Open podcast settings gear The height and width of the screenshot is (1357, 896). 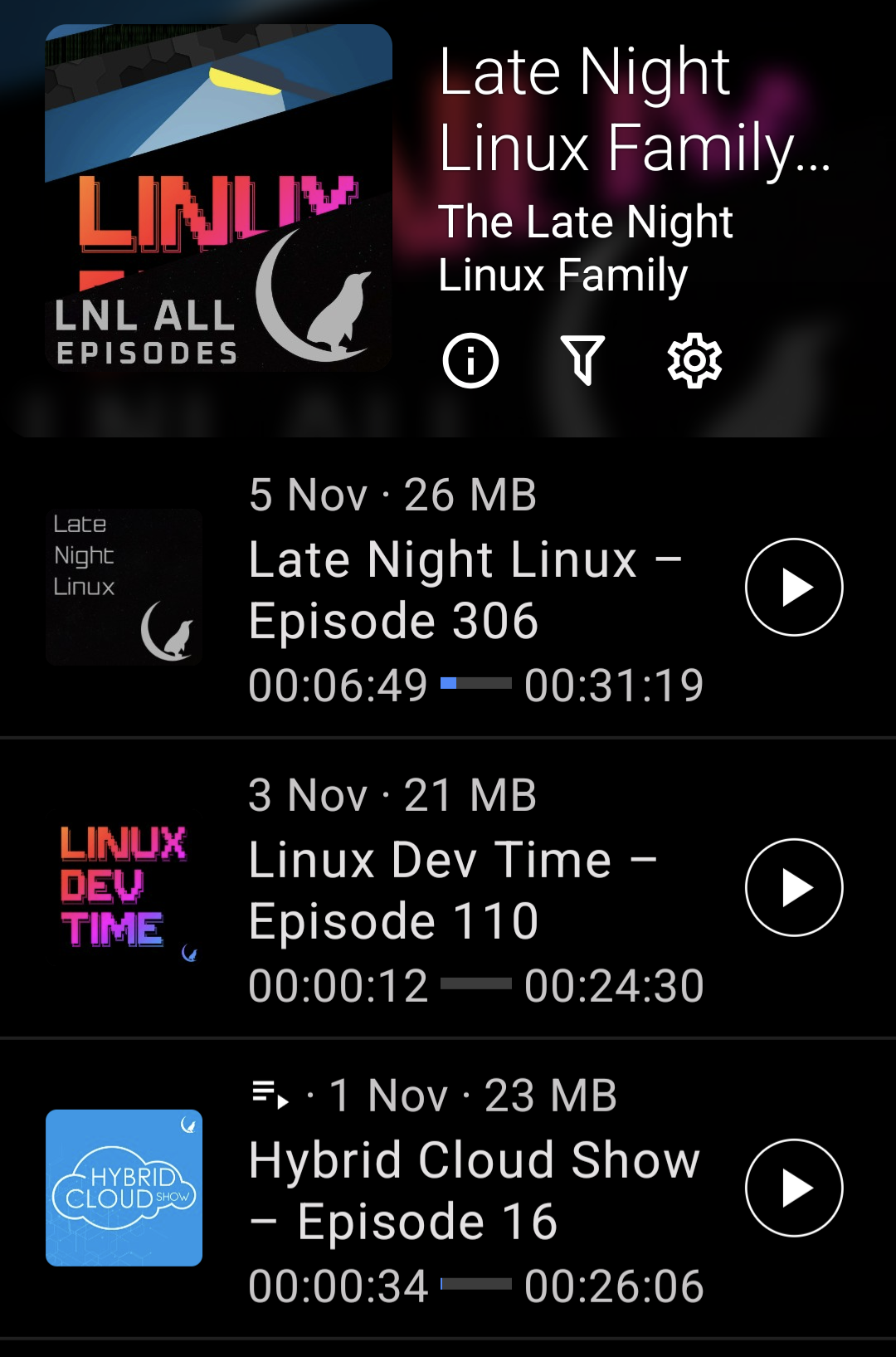[694, 360]
